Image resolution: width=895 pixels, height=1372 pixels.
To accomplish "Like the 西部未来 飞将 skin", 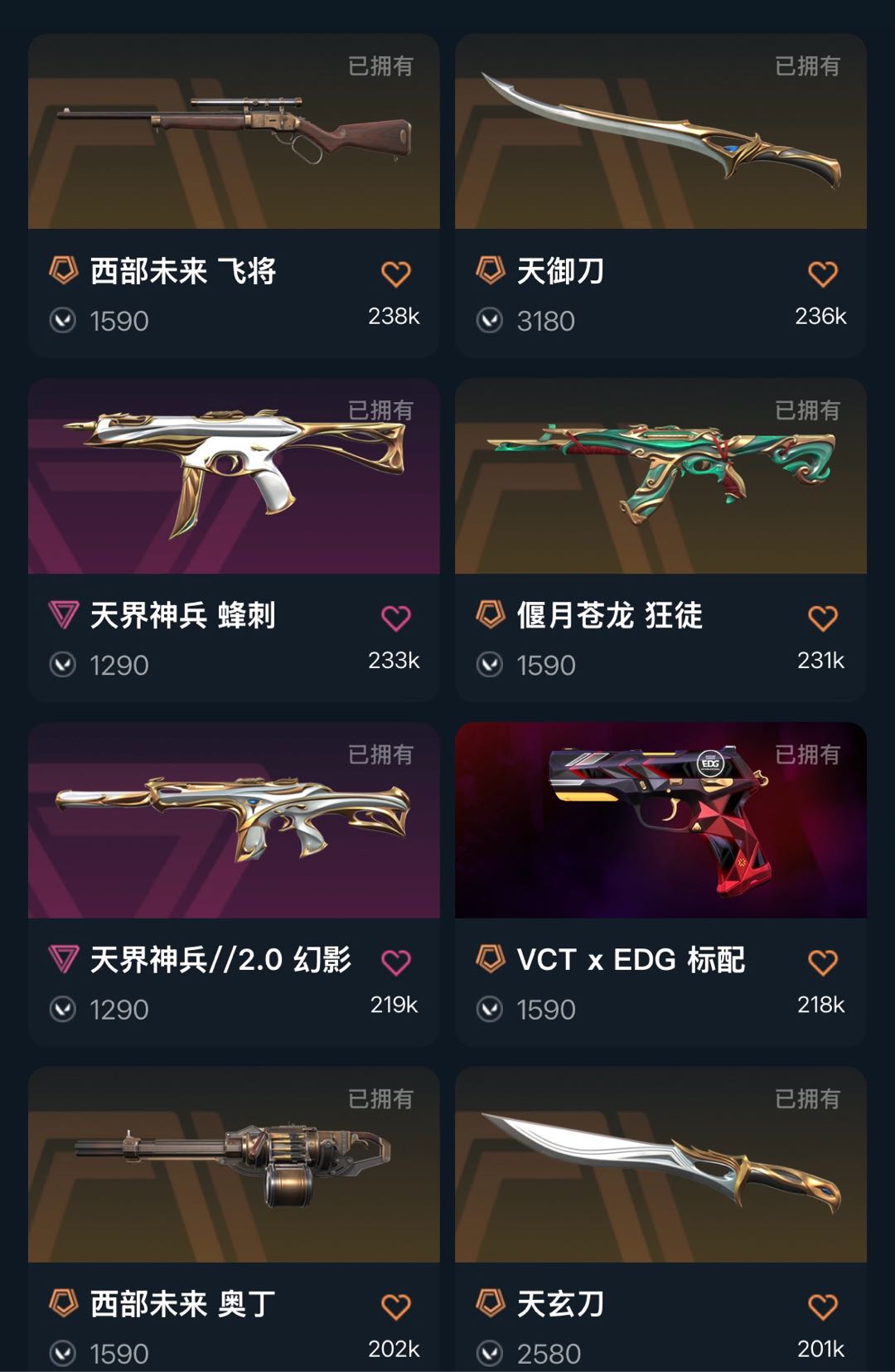I will (x=395, y=274).
